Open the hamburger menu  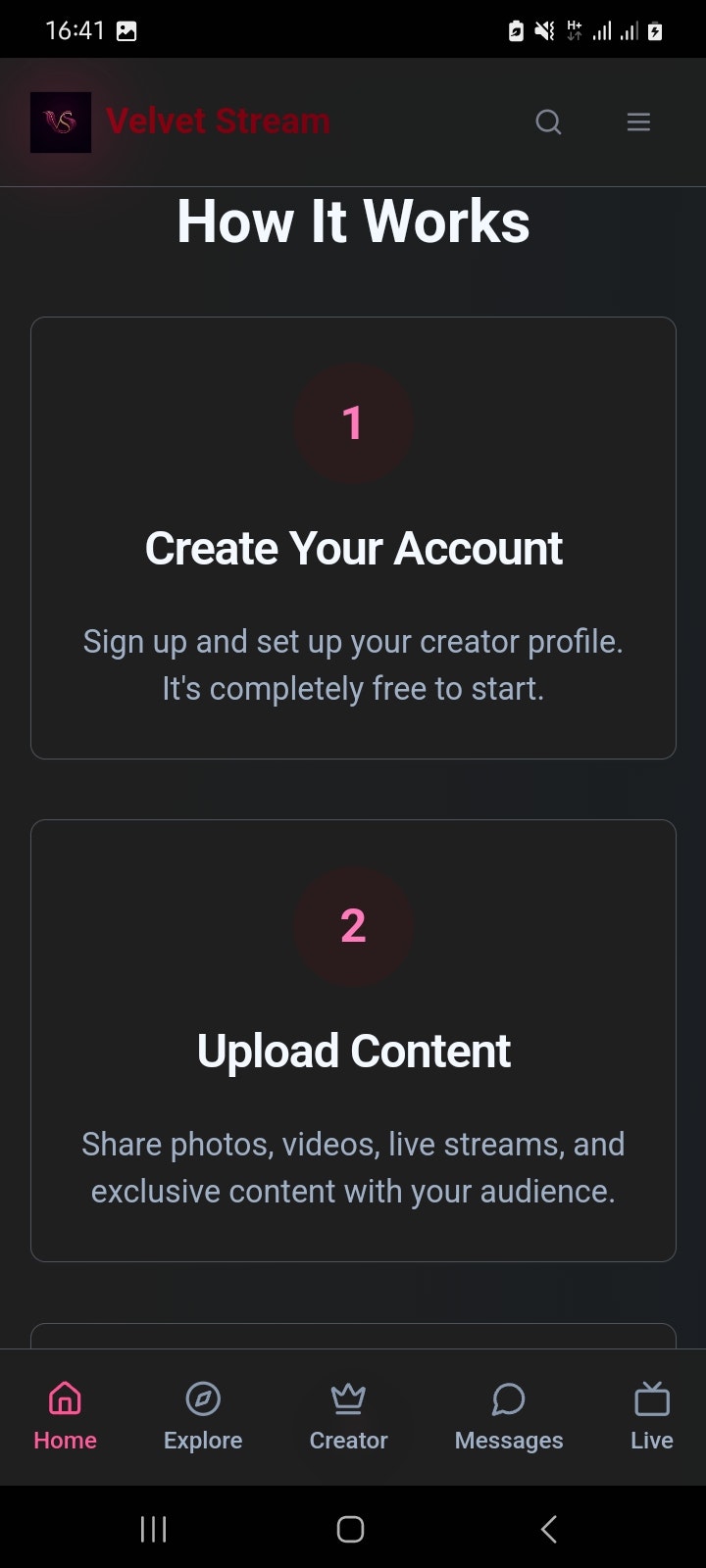coord(638,122)
